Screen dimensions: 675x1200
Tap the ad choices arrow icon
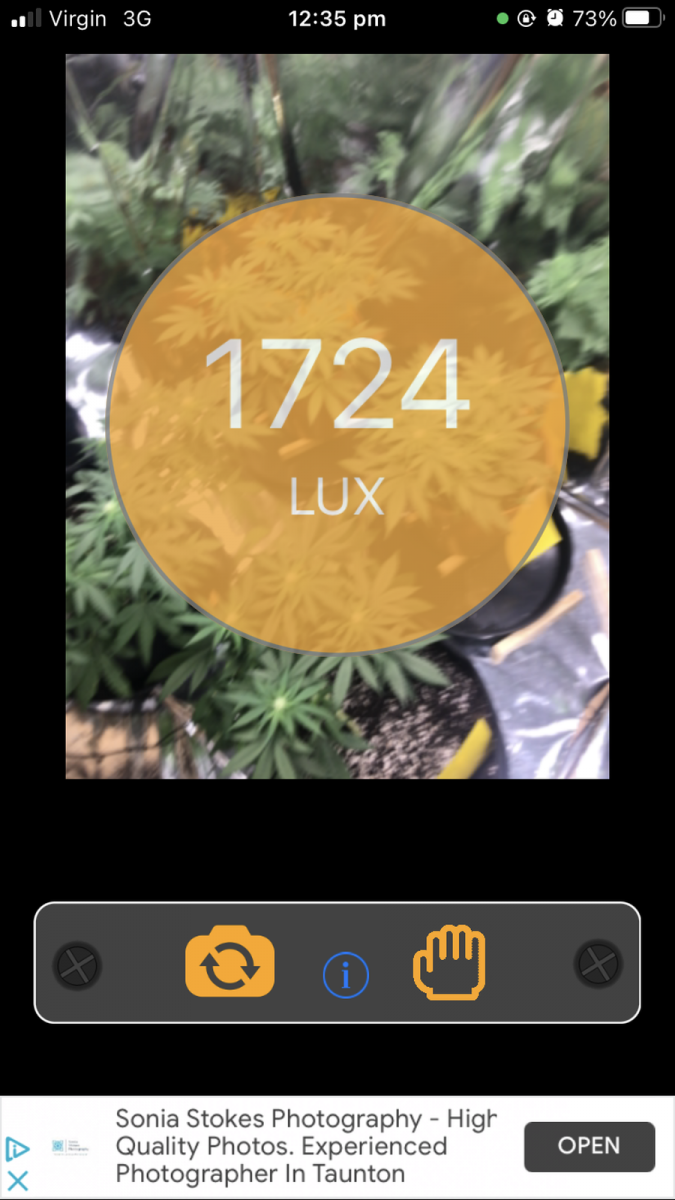pyautogui.click(x=18, y=1148)
